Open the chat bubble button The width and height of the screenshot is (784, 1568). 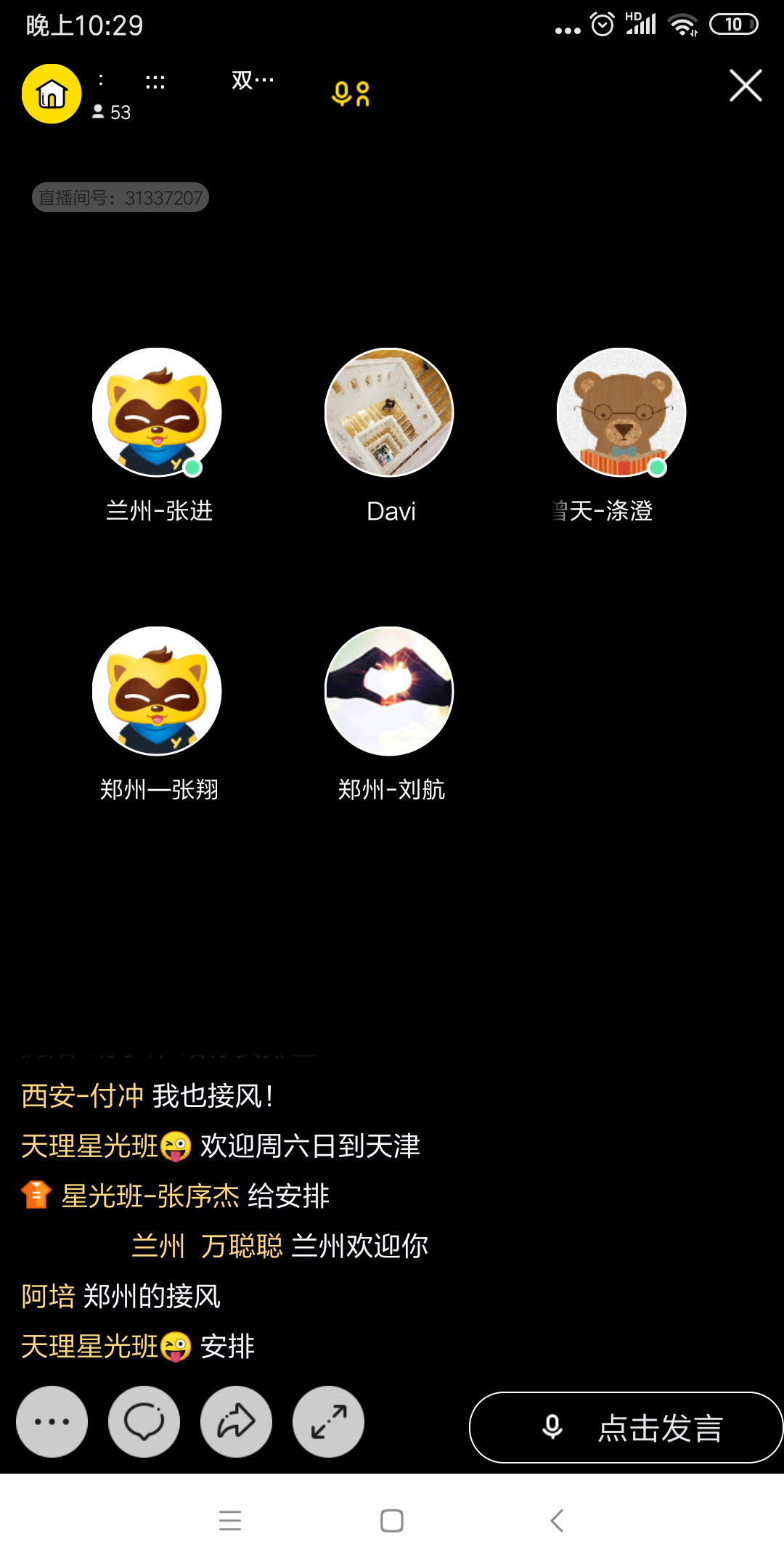[144, 1421]
